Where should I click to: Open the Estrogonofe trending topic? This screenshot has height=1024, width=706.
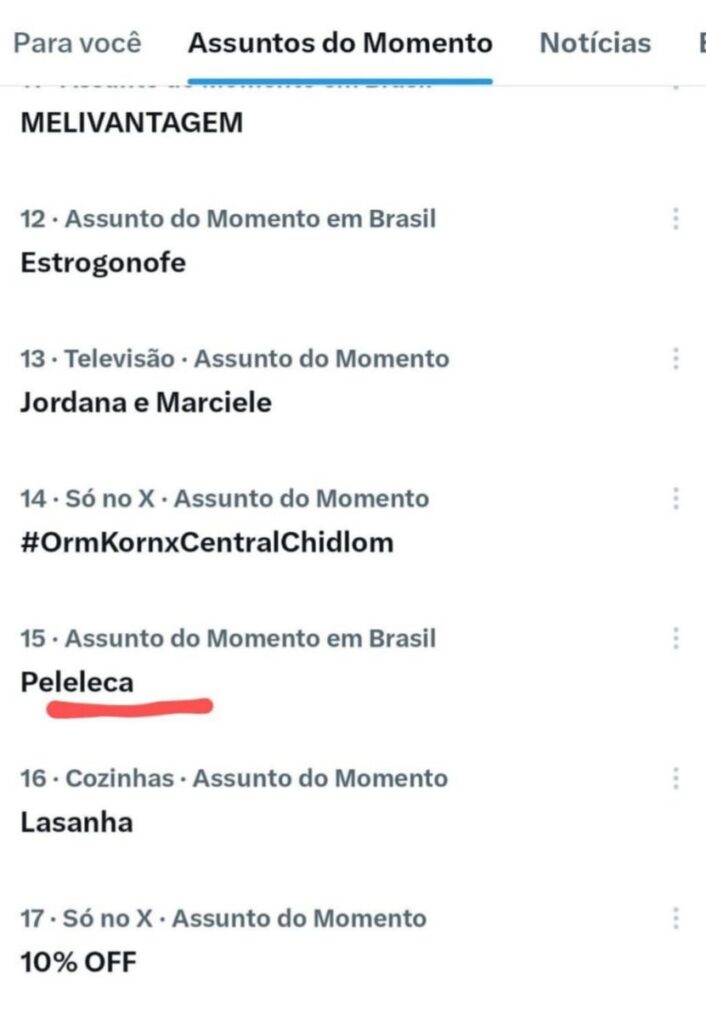click(102, 263)
